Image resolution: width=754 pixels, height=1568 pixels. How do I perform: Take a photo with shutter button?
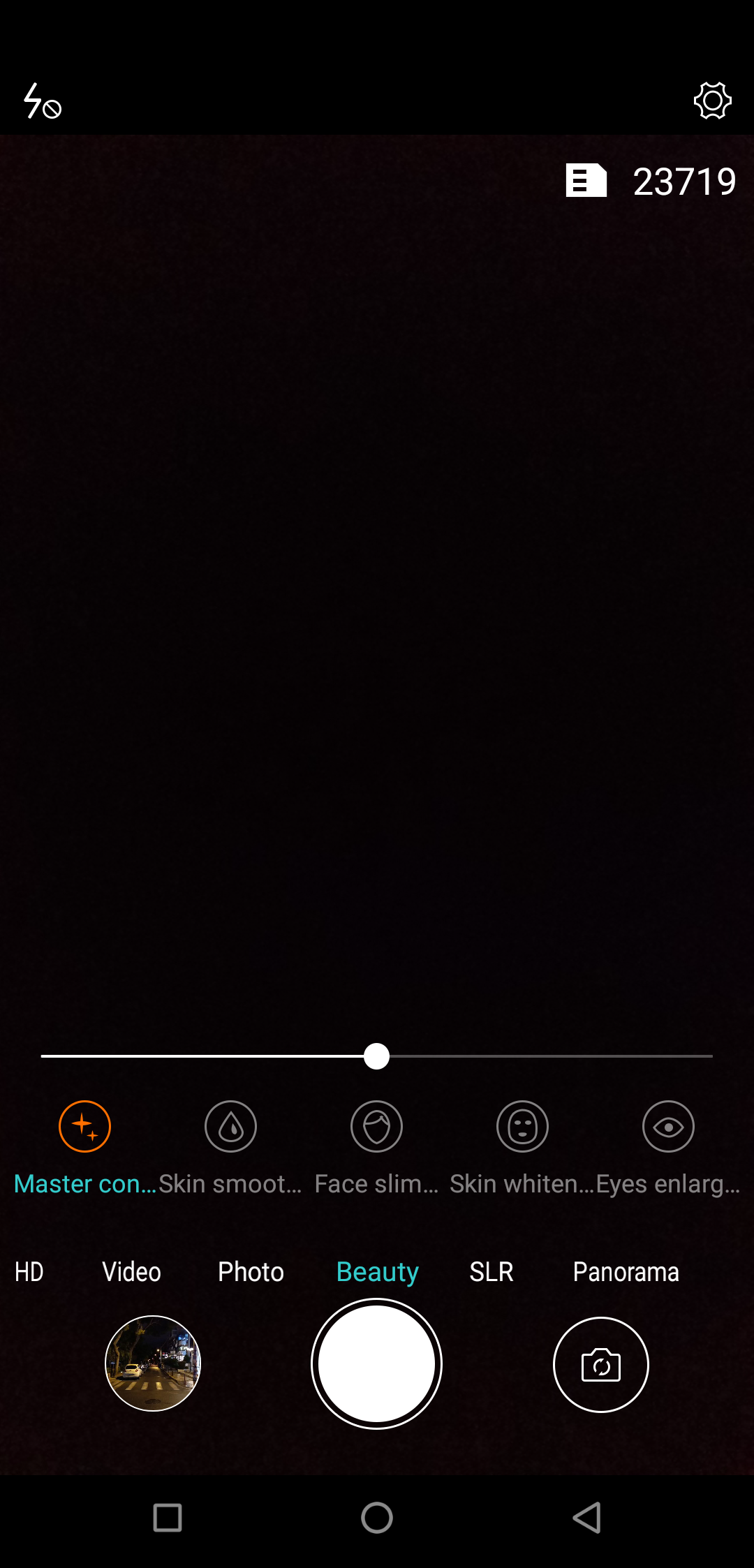pyautogui.click(x=376, y=1363)
